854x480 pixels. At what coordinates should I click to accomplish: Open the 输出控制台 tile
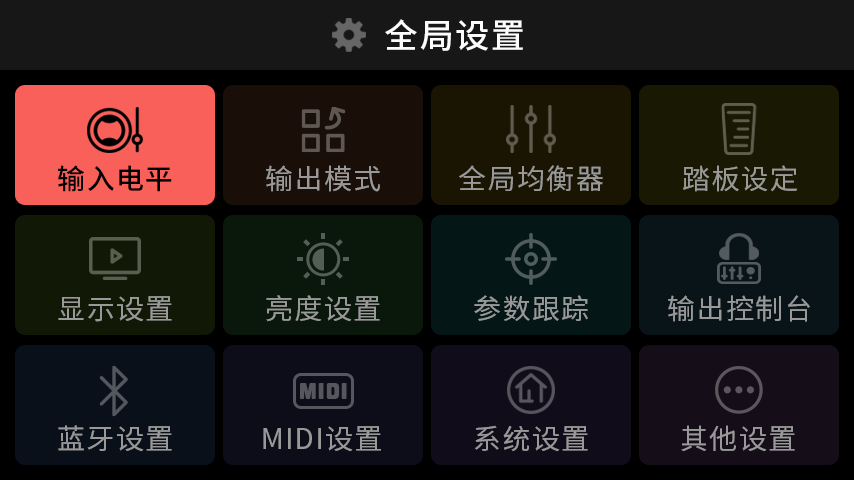pyautogui.click(x=739, y=275)
